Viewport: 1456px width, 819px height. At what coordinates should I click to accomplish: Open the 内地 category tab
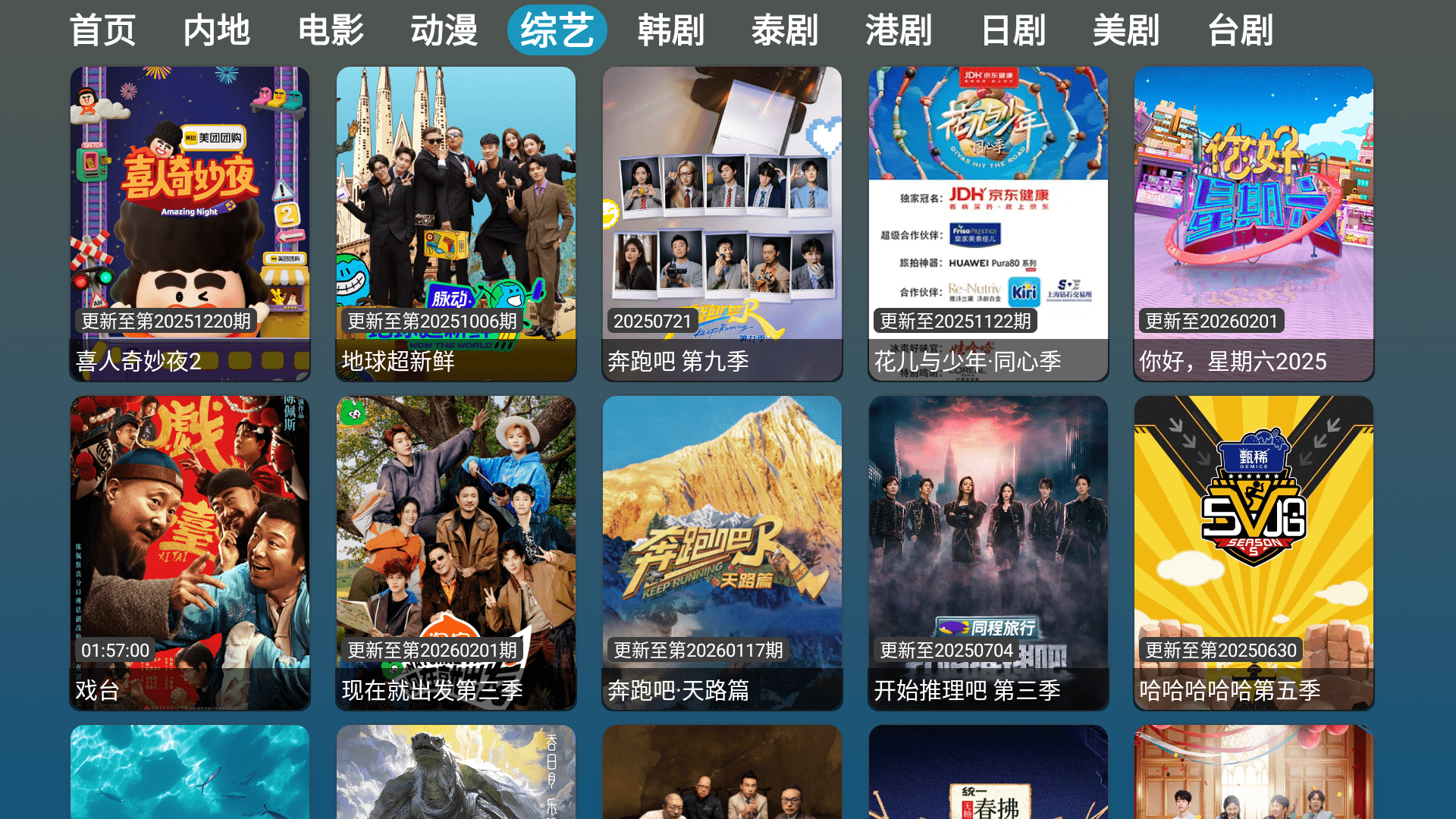point(216,30)
